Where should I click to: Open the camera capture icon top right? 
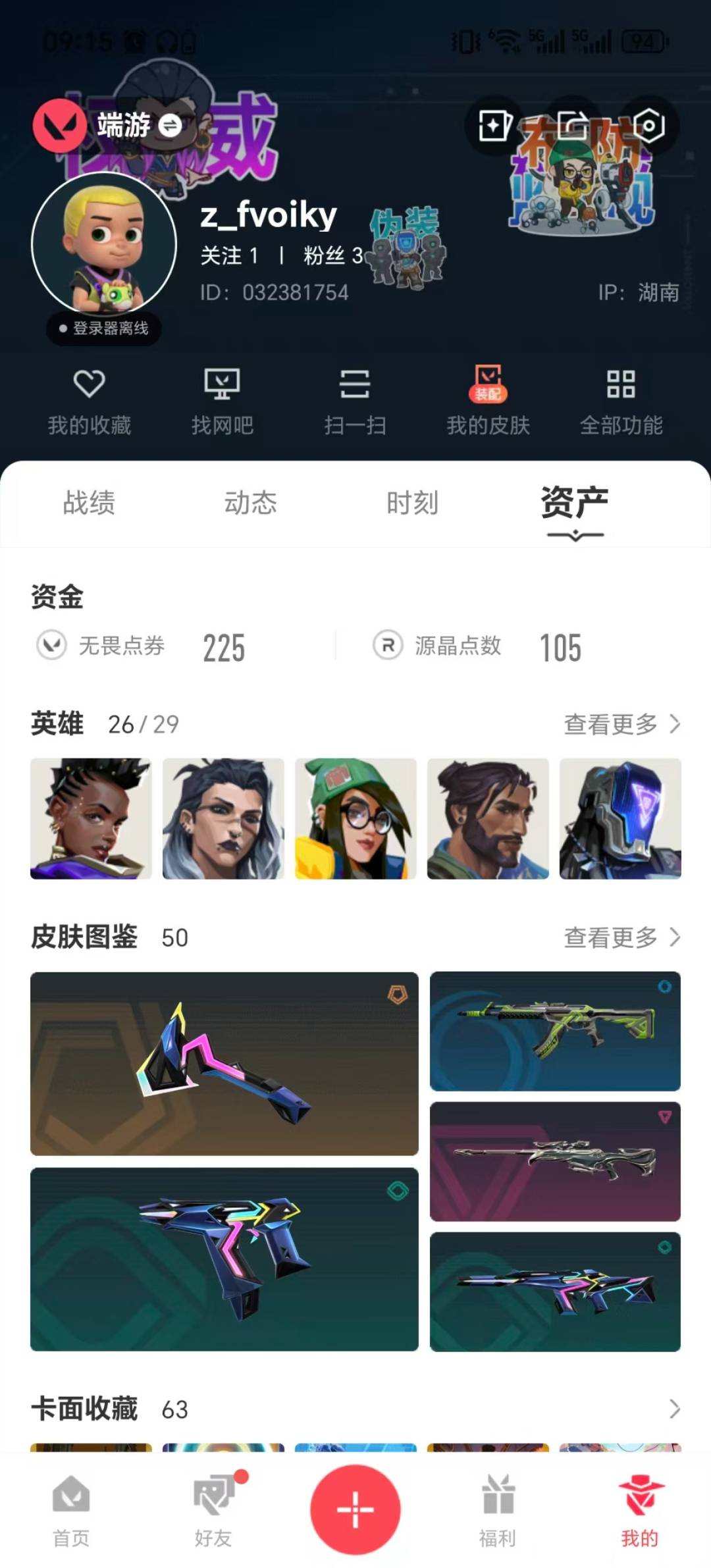650,125
